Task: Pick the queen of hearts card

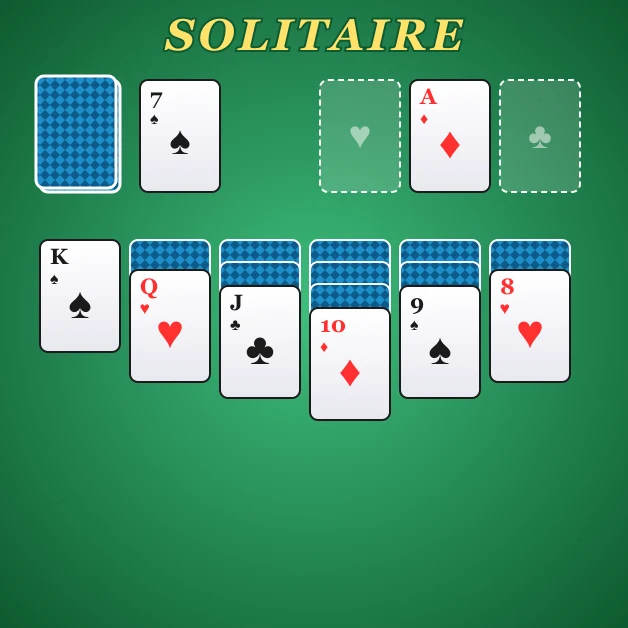Action: [170, 326]
